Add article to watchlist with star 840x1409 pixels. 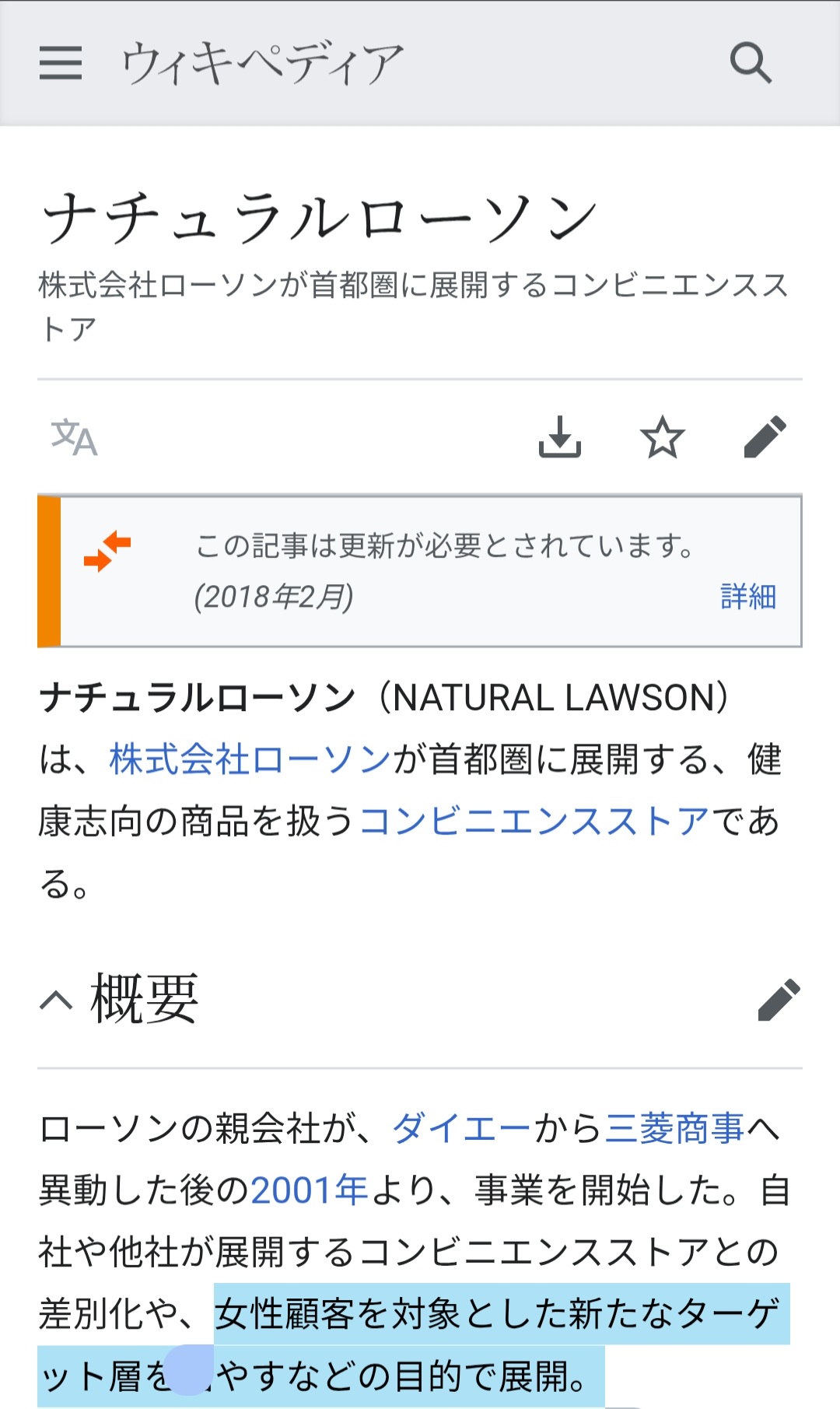click(662, 436)
